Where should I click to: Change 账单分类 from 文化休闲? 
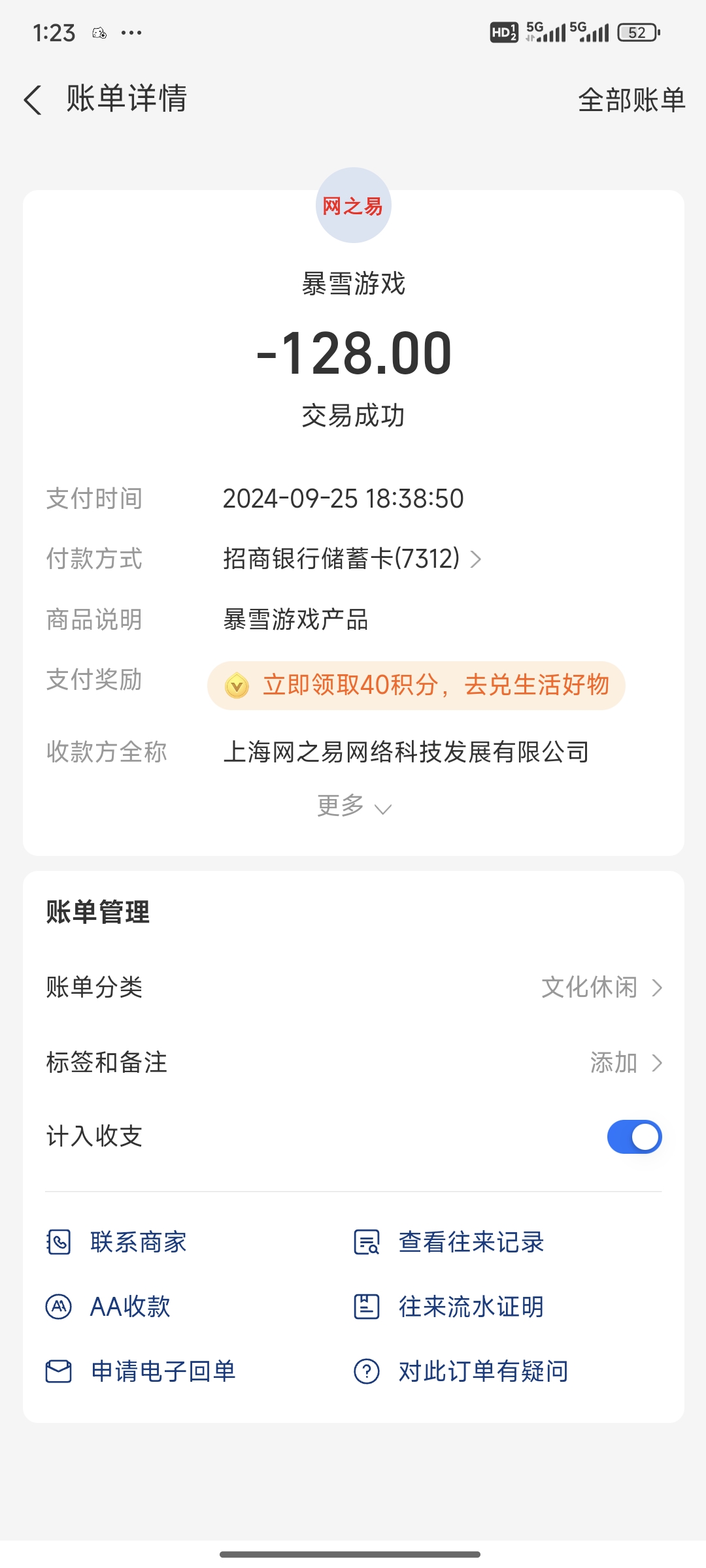click(x=354, y=987)
